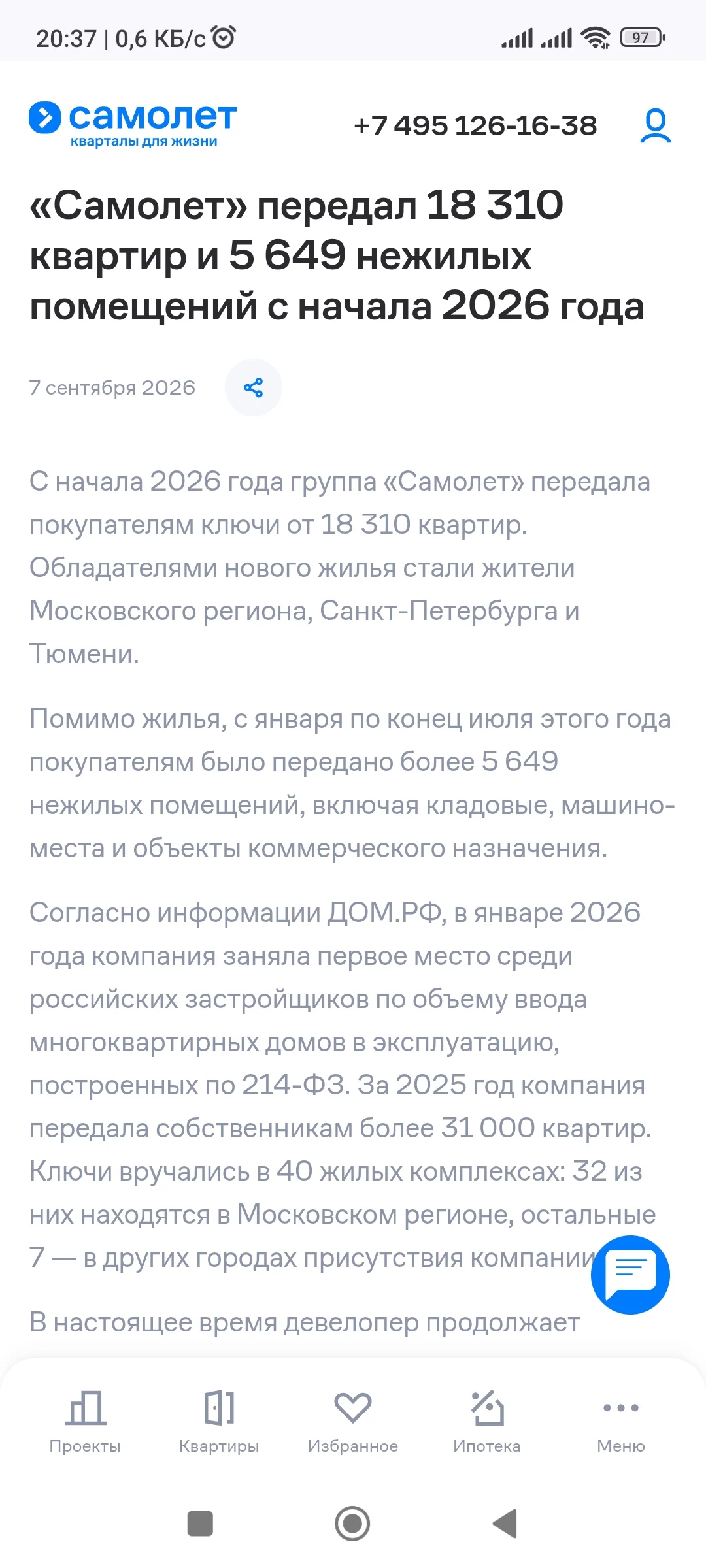Tap the system home button

click(352, 1524)
